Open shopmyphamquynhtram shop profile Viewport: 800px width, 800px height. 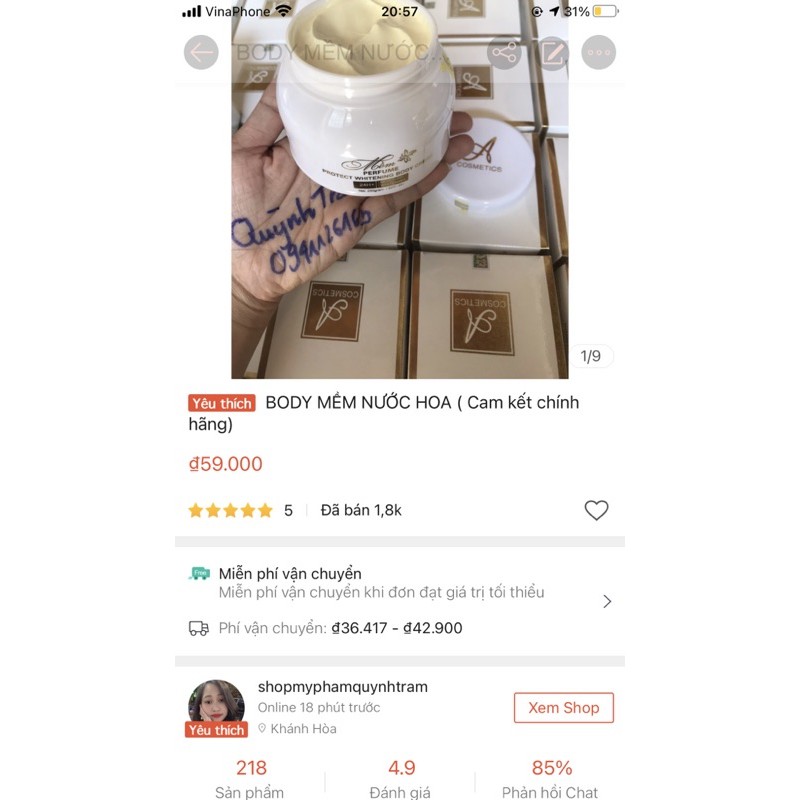[342, 687]
